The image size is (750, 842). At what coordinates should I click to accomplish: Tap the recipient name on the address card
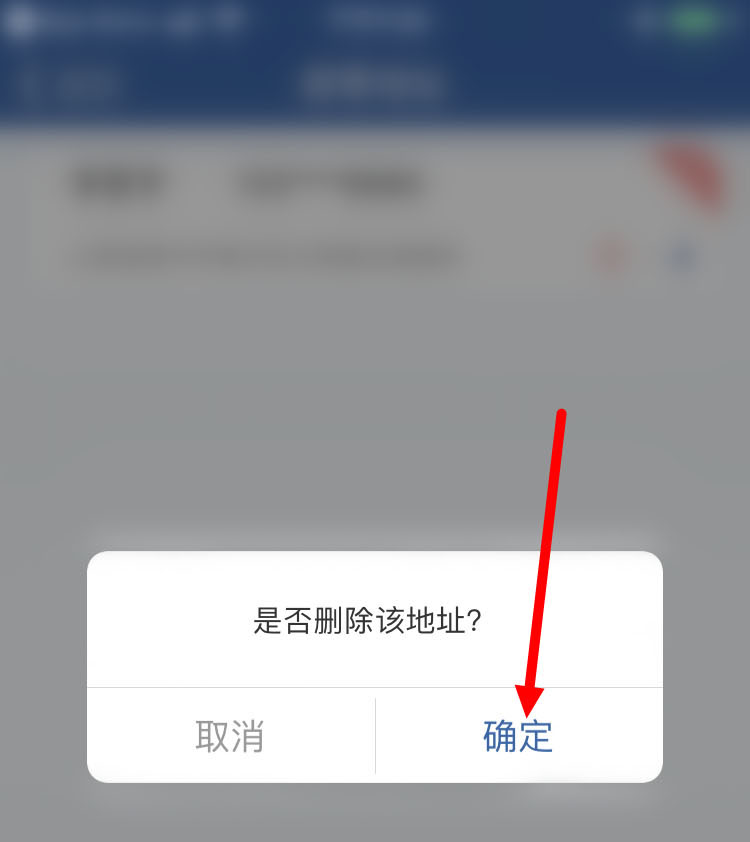pyautogui.click(x=120, y=183)
